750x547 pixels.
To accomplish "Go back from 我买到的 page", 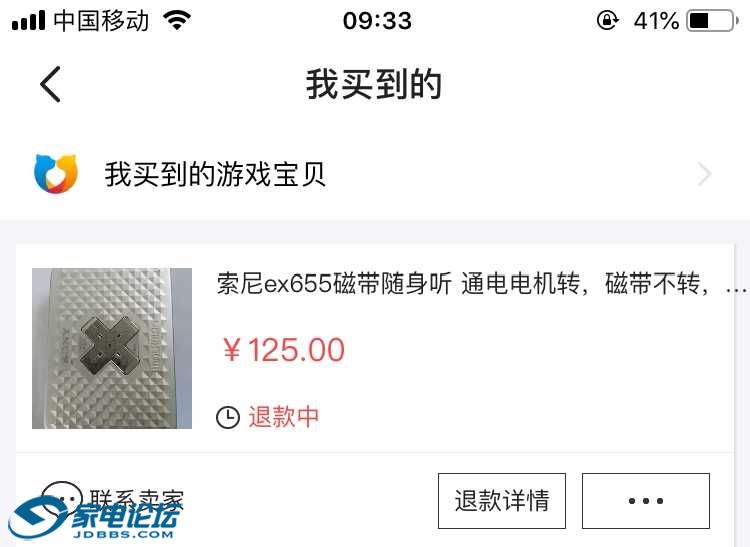I will pyautogui.click(x=50, y=85).
